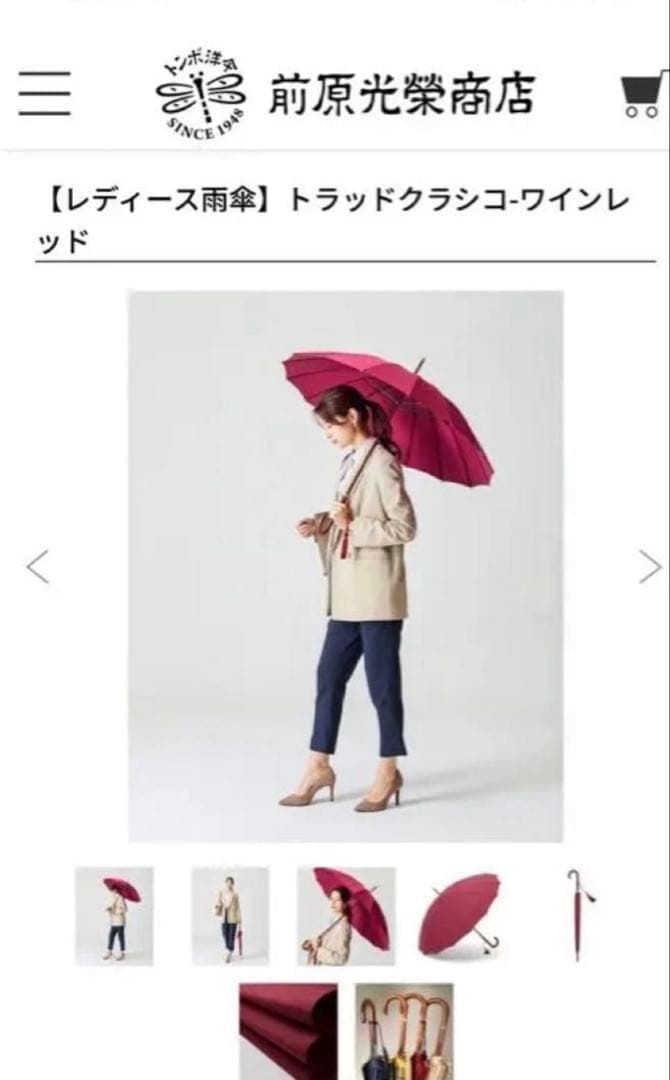Open the hamburger menu
This screenshot has width=670, height=1080.
coord(44,95)
